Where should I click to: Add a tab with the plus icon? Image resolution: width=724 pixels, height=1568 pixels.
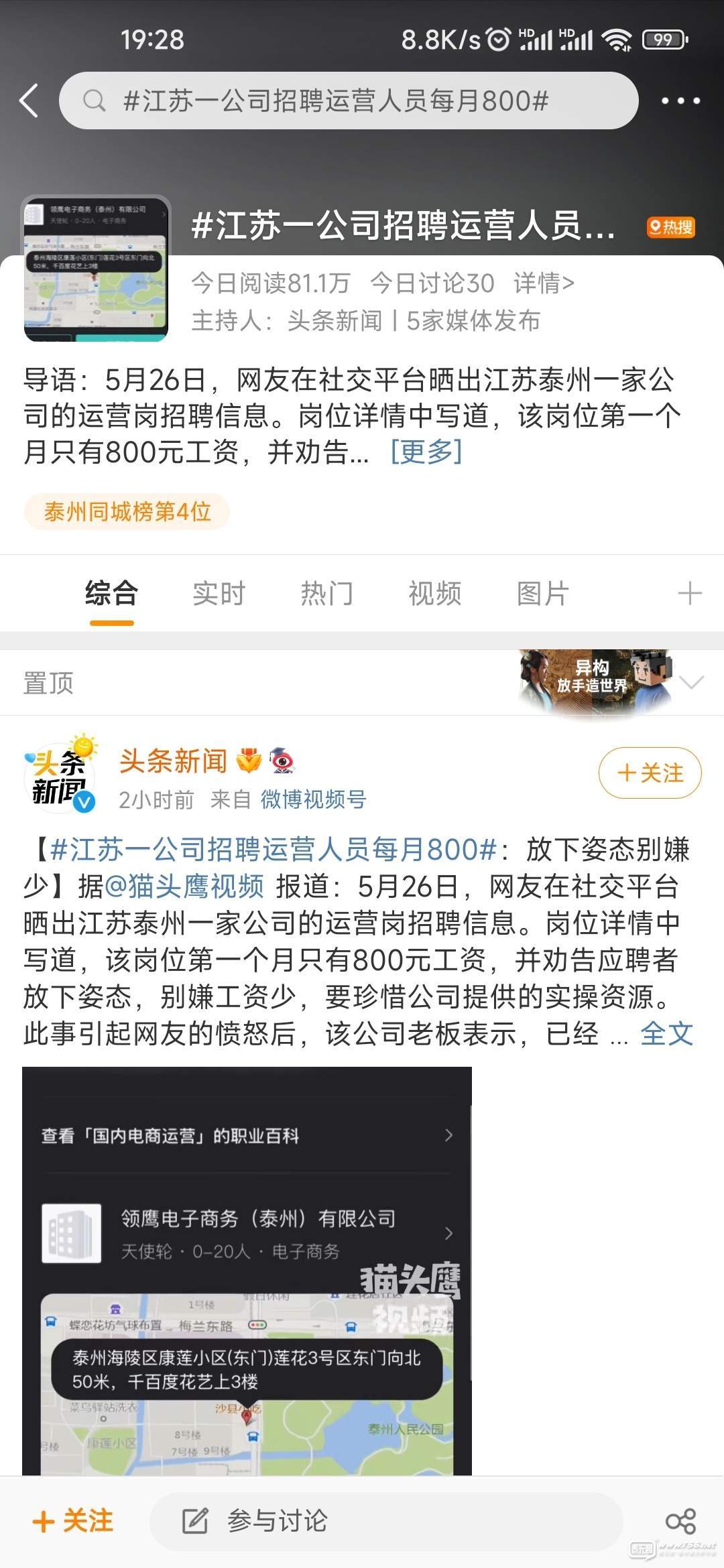[x=689, y=594]
